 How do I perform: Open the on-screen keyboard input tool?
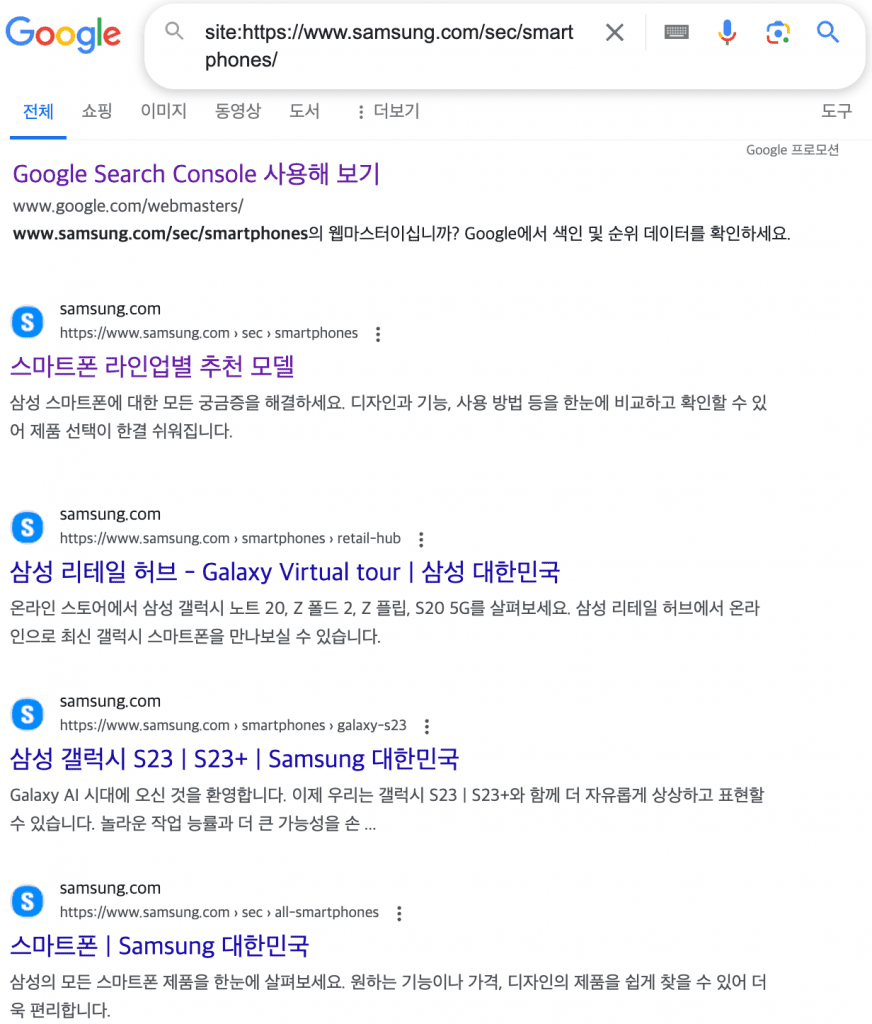pyautogui.click(x=677, y=33)
